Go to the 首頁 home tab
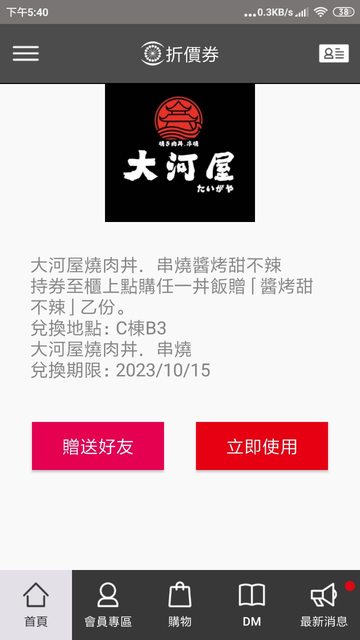Image resolution: width=360 pixels, height=640 pixels. (36, 605)
